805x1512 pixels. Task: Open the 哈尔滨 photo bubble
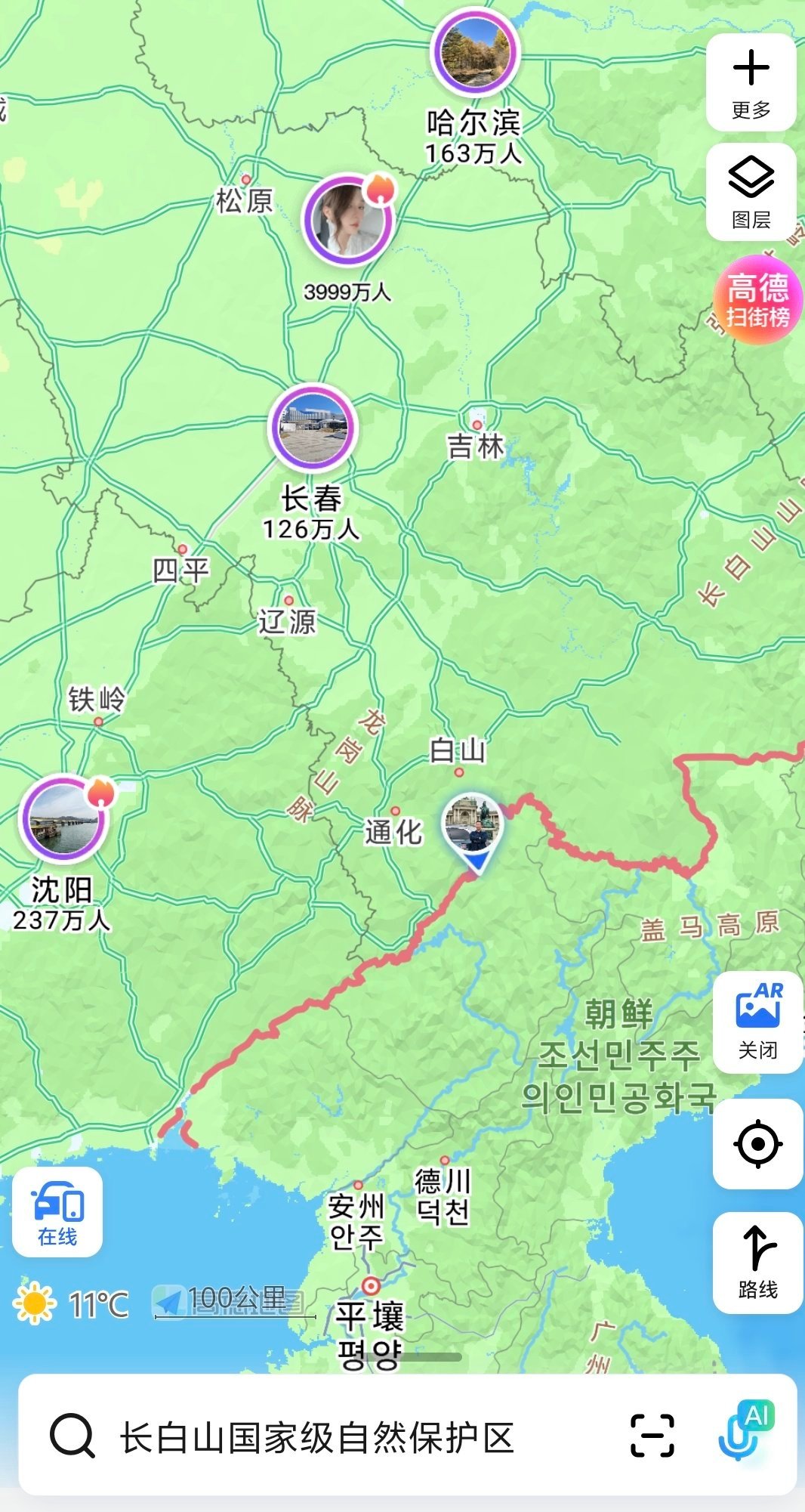(475, 51)
